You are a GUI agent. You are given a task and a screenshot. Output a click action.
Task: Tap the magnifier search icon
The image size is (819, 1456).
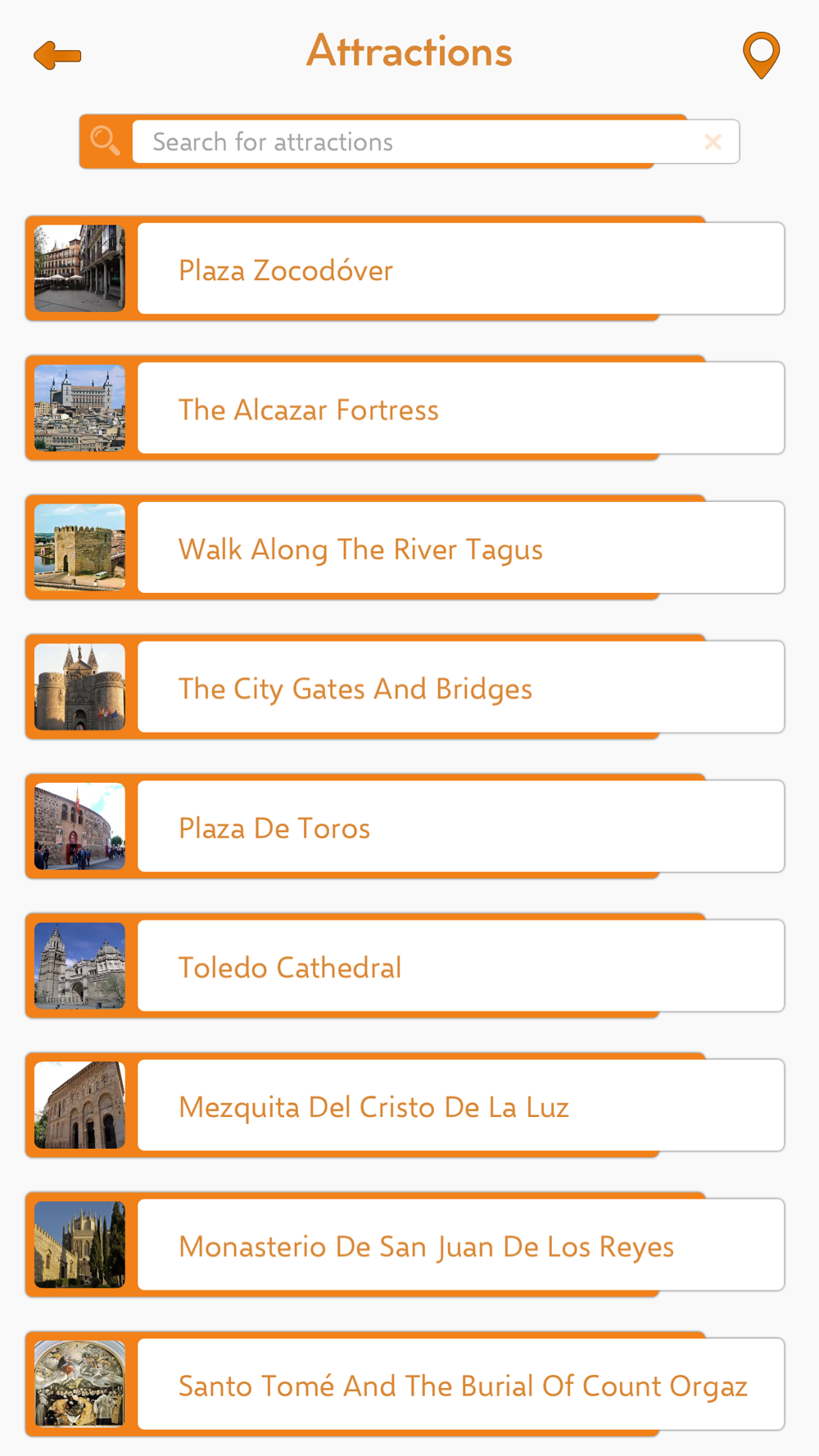tap(105, 141)
